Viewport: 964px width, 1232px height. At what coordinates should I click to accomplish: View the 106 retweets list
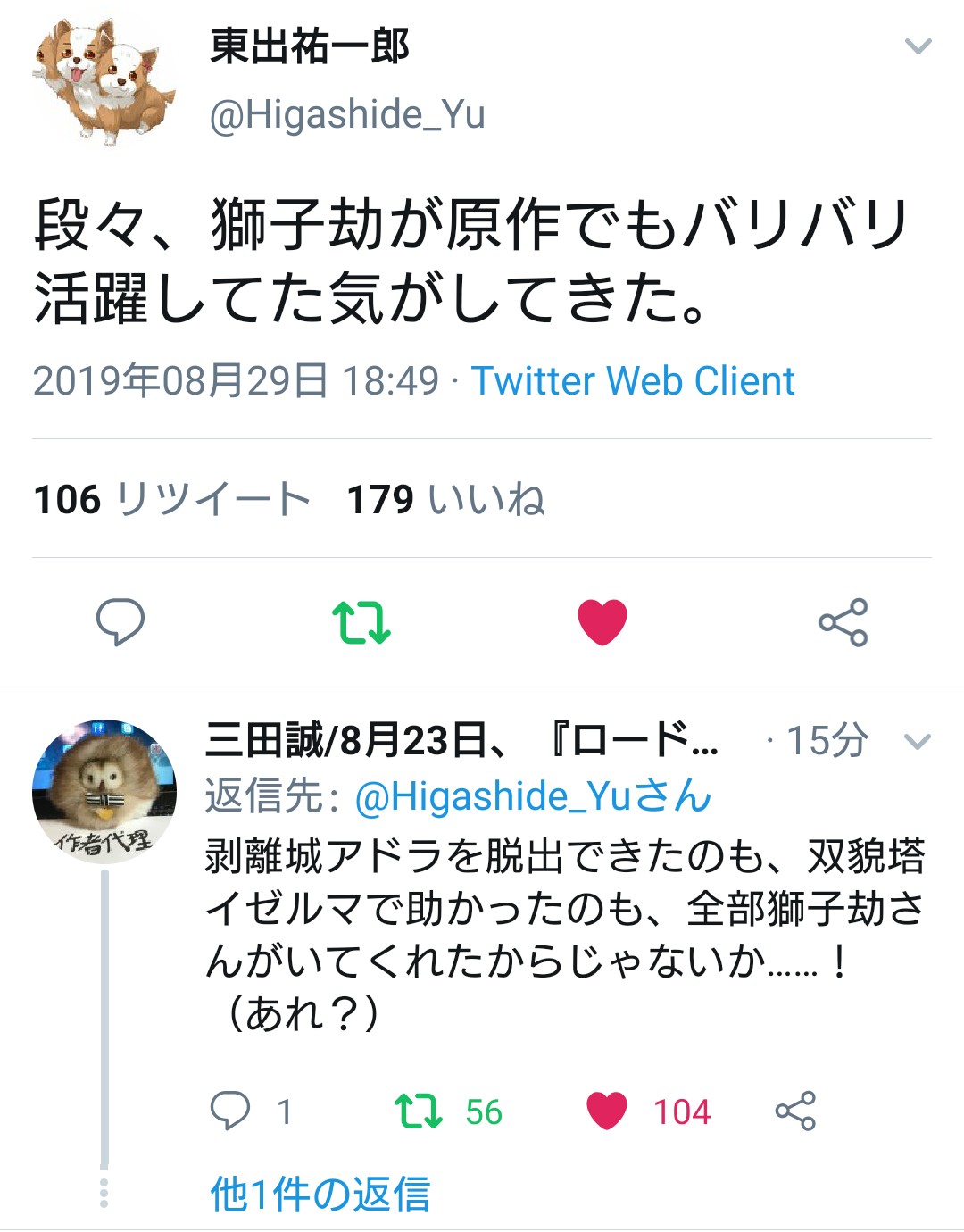coord(171,499)
